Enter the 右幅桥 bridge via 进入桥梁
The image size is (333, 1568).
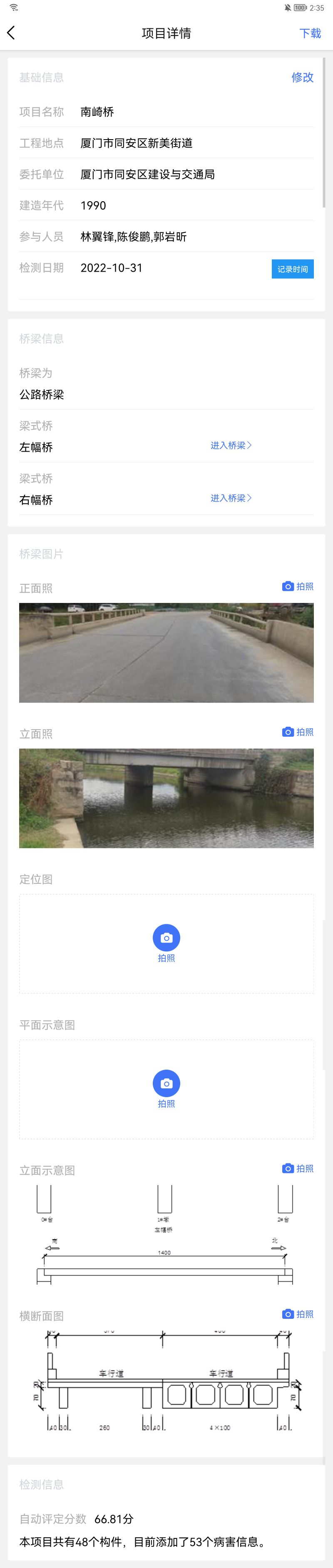(231, 498)
